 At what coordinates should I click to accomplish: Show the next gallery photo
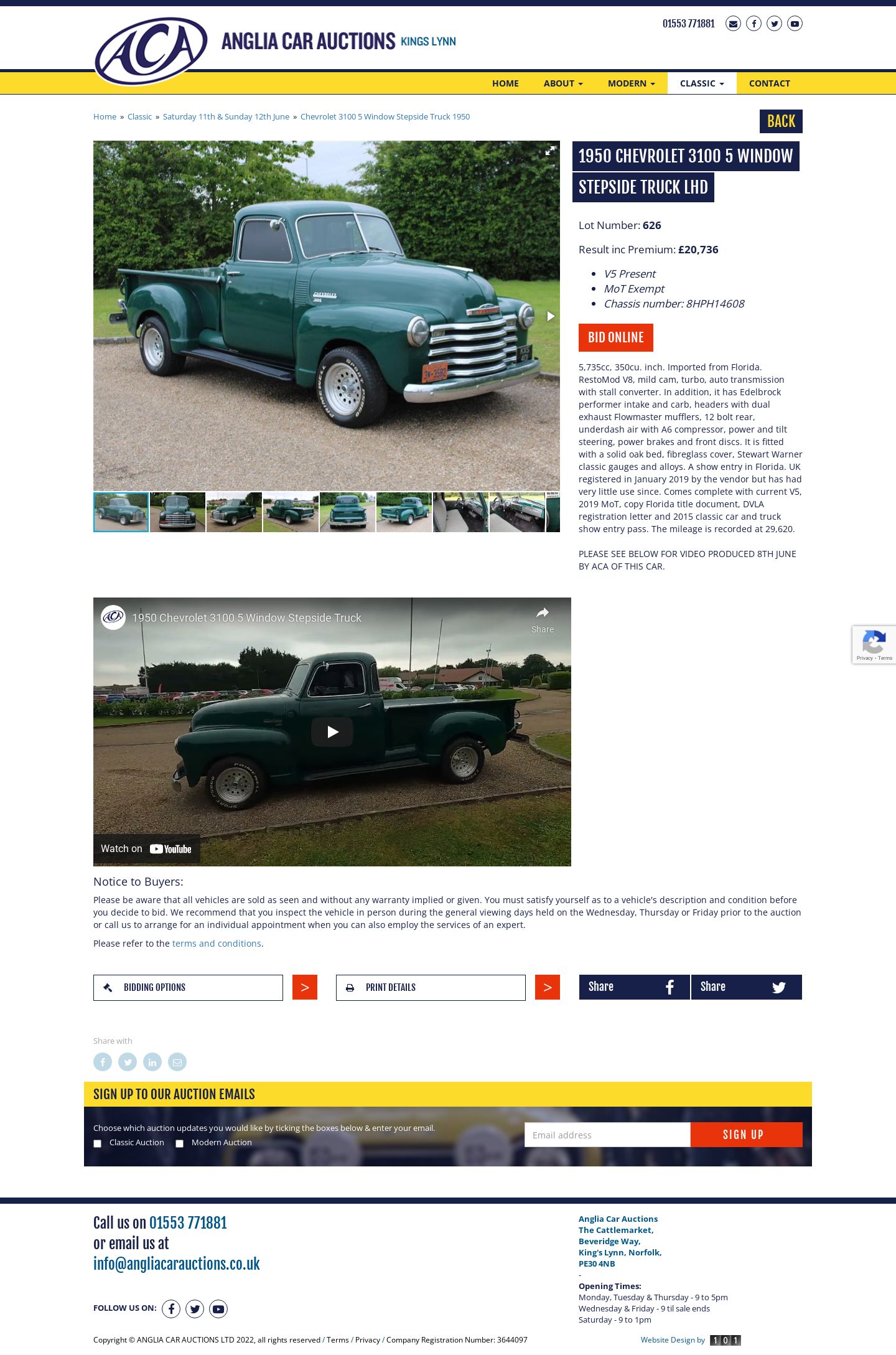(x=550, y=316)
